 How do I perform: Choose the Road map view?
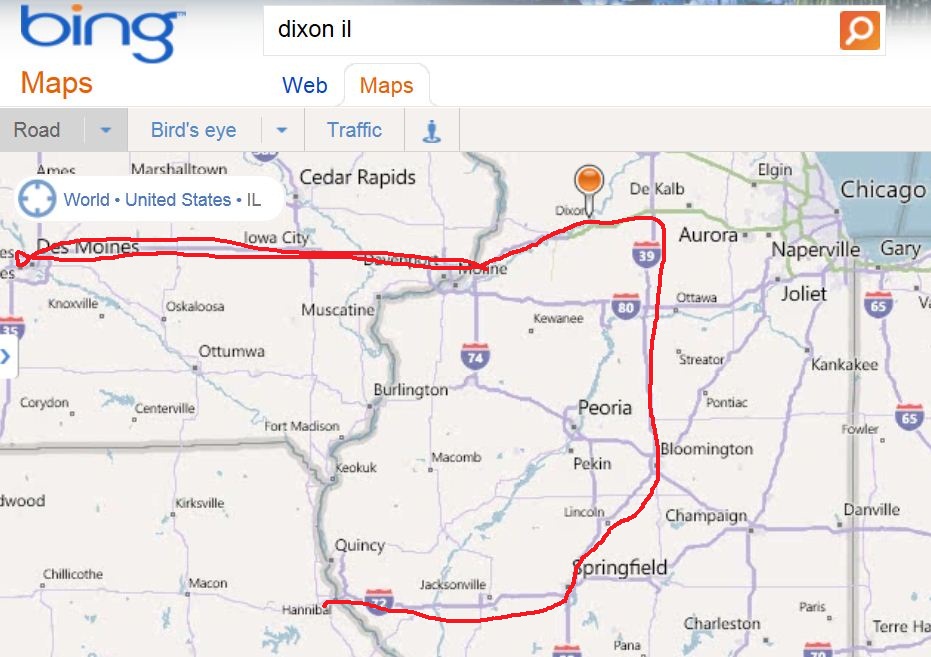[x=38, y=130]
